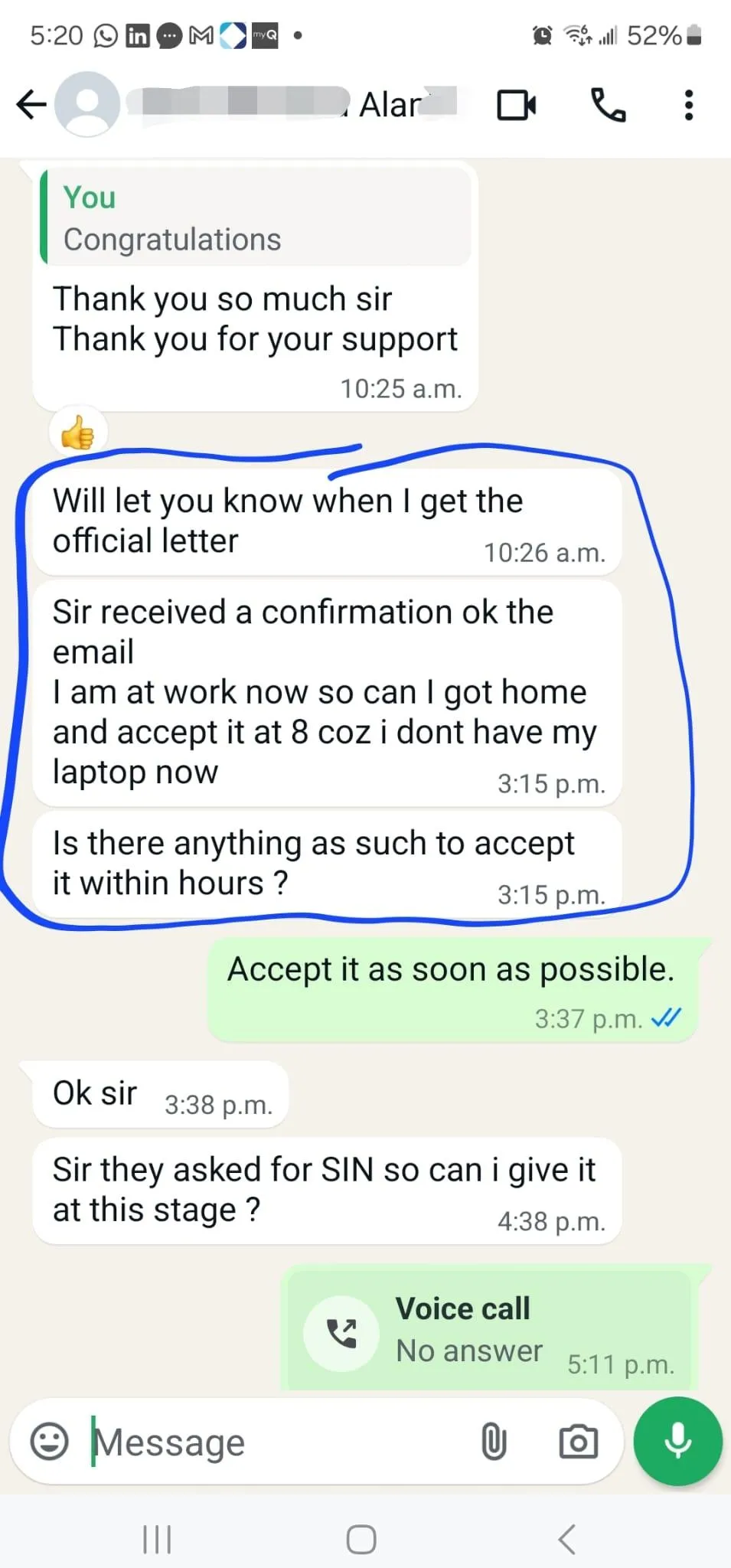Viewport: 731px width, 1568px height.
Task: Record a voice message
Action: tap(677, 1441)
